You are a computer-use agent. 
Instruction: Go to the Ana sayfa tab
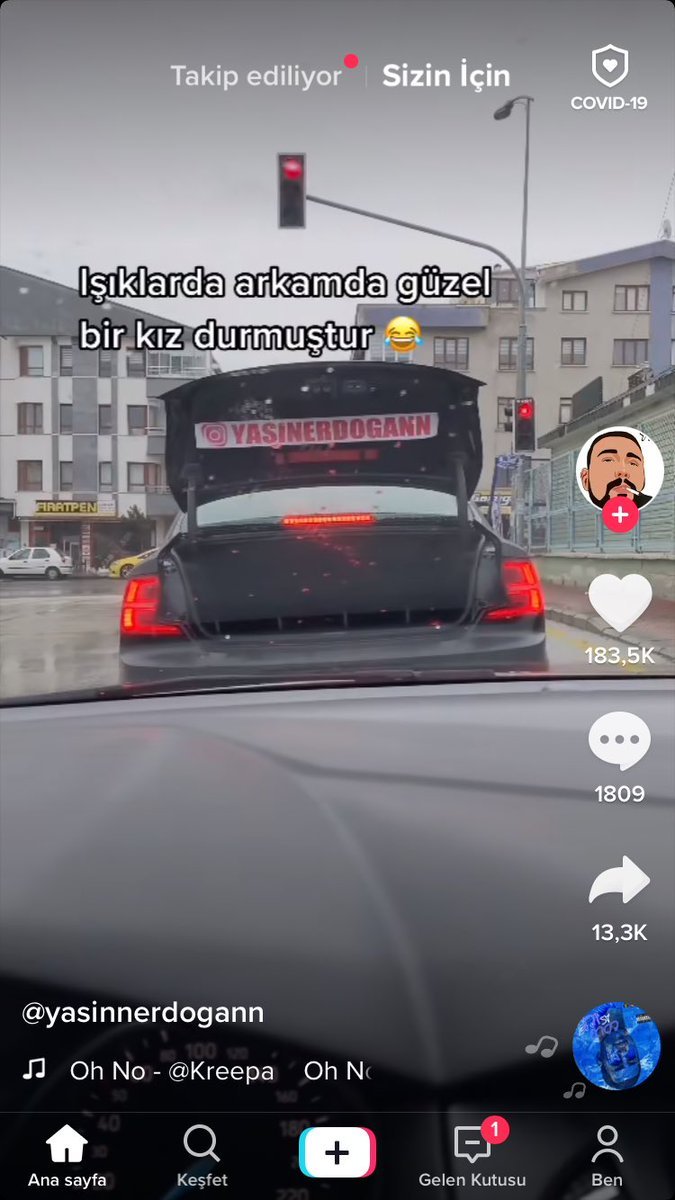pyautogui.click(x=67, y=1156)
